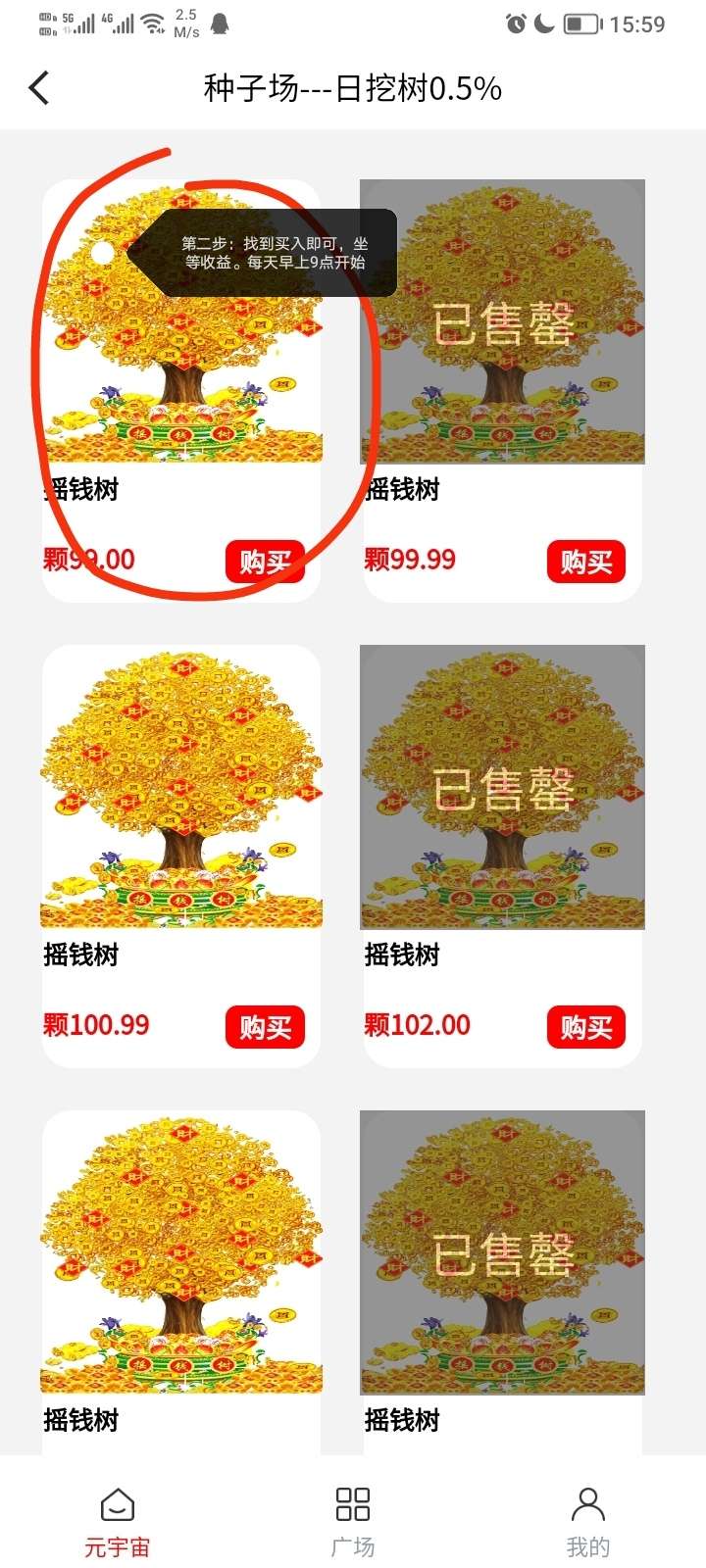This screenshot has width=706, height=1568.
Task: Tap 购买 on the 99.99 tree
Action: pos(585,562)
